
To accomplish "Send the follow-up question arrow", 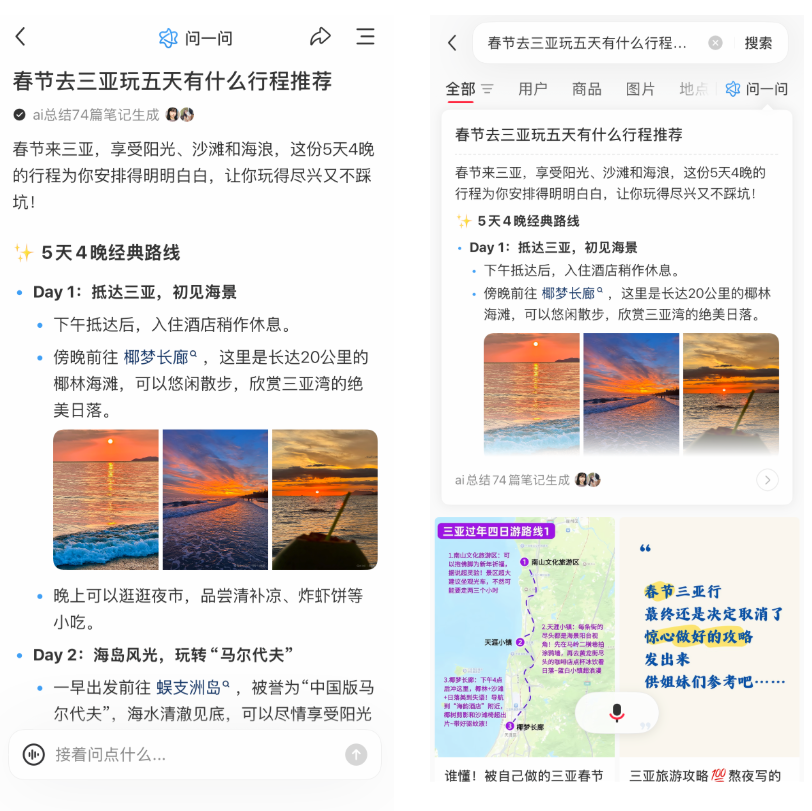I will (356, 754).
